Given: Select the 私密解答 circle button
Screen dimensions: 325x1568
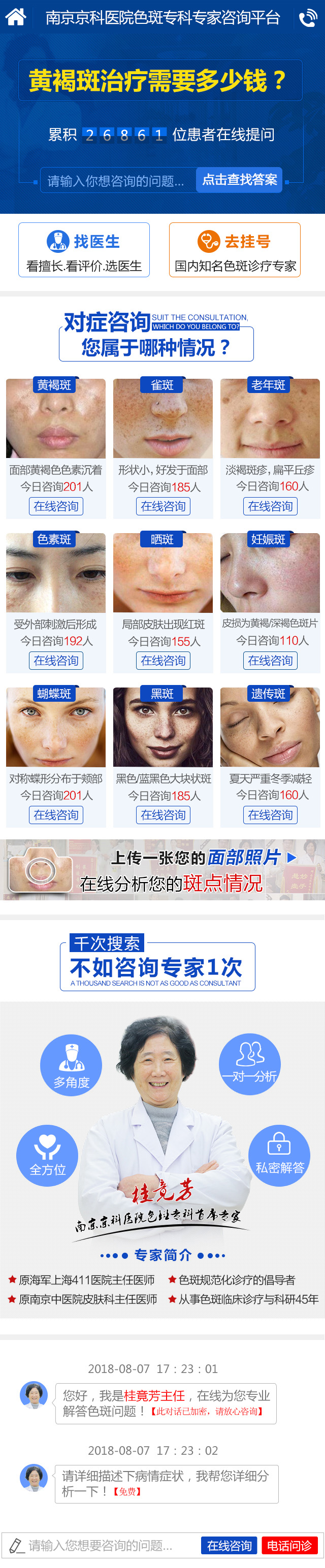Looking at the screenshot, I should [279, 1155].
